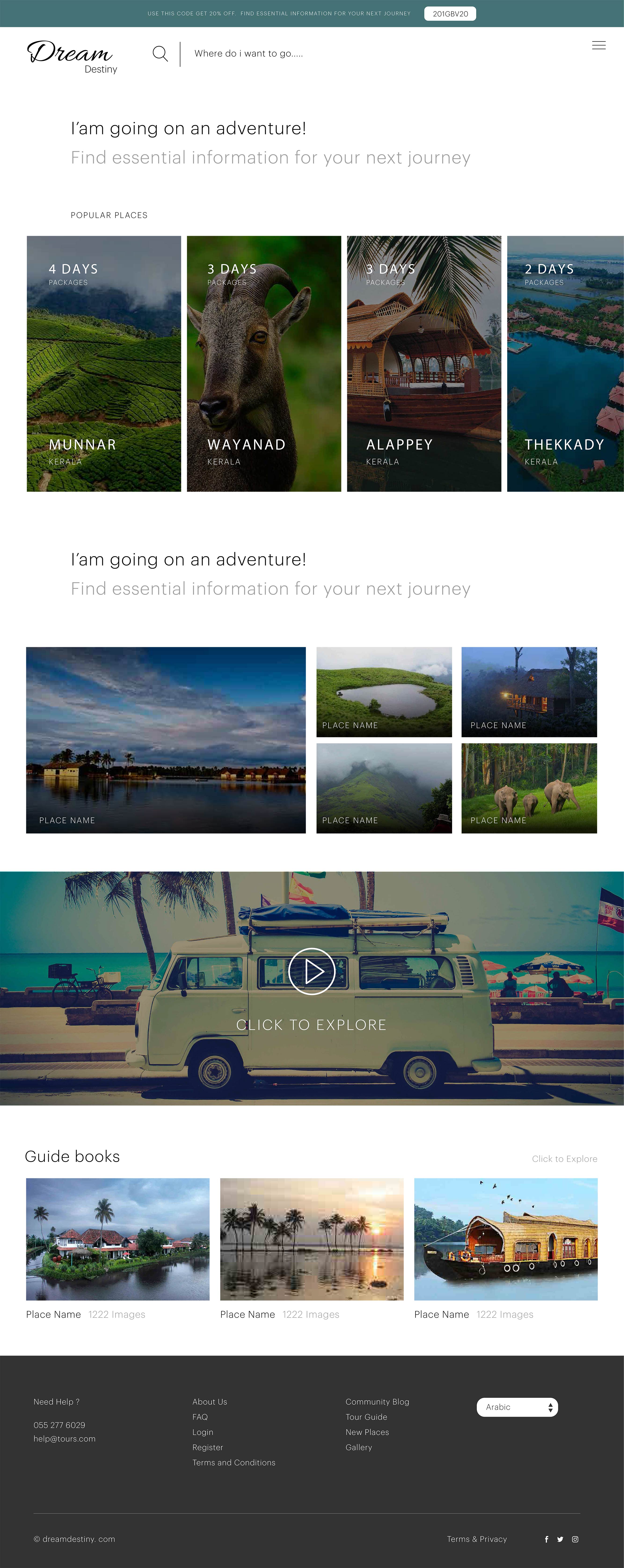Open Terms & Privacy in the footer
The height and width of the screenshot is (1568, 624).
[477, 1539]
